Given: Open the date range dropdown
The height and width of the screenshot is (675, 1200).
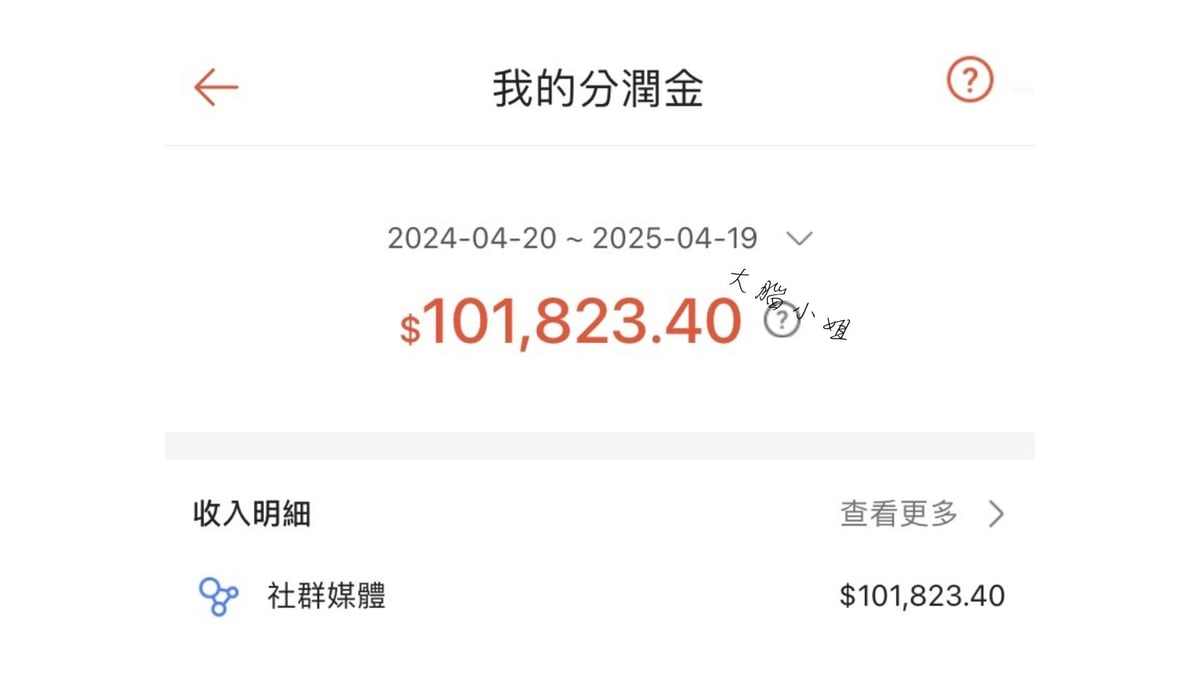Looking at the screenshot, I should [799, 239].
